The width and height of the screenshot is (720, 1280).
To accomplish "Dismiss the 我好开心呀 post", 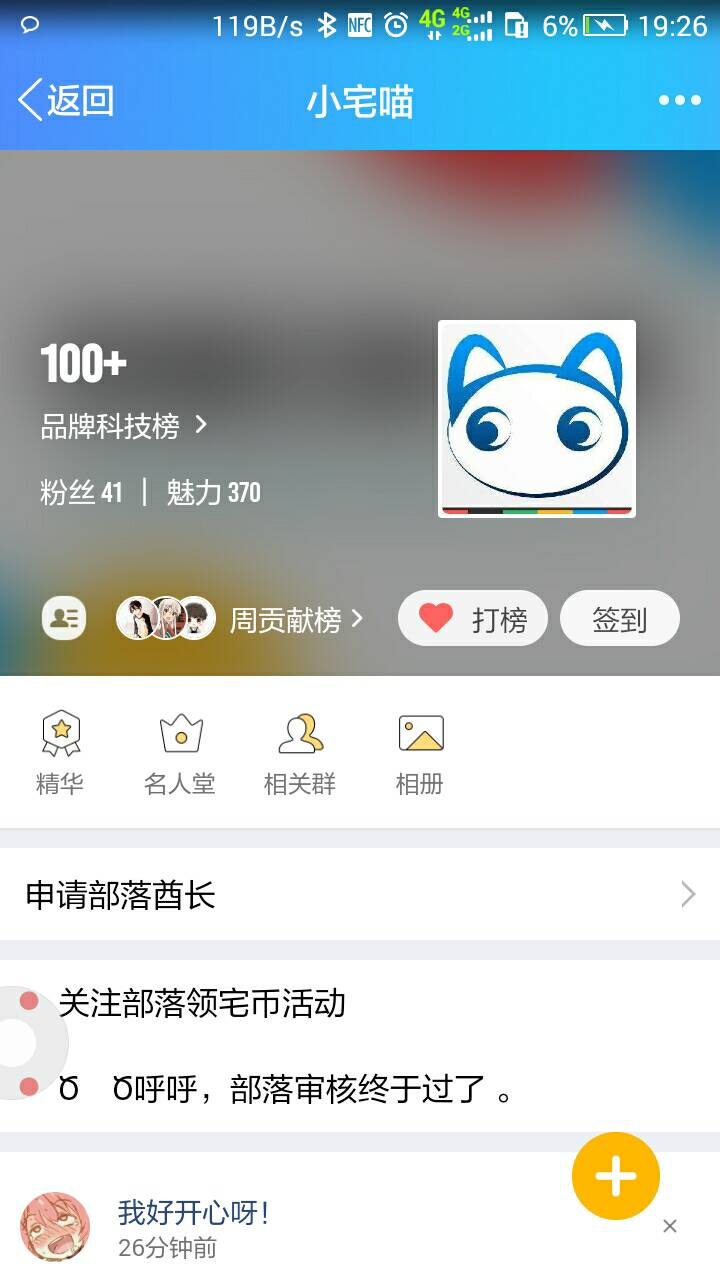I will click(x=670, y=1226).
